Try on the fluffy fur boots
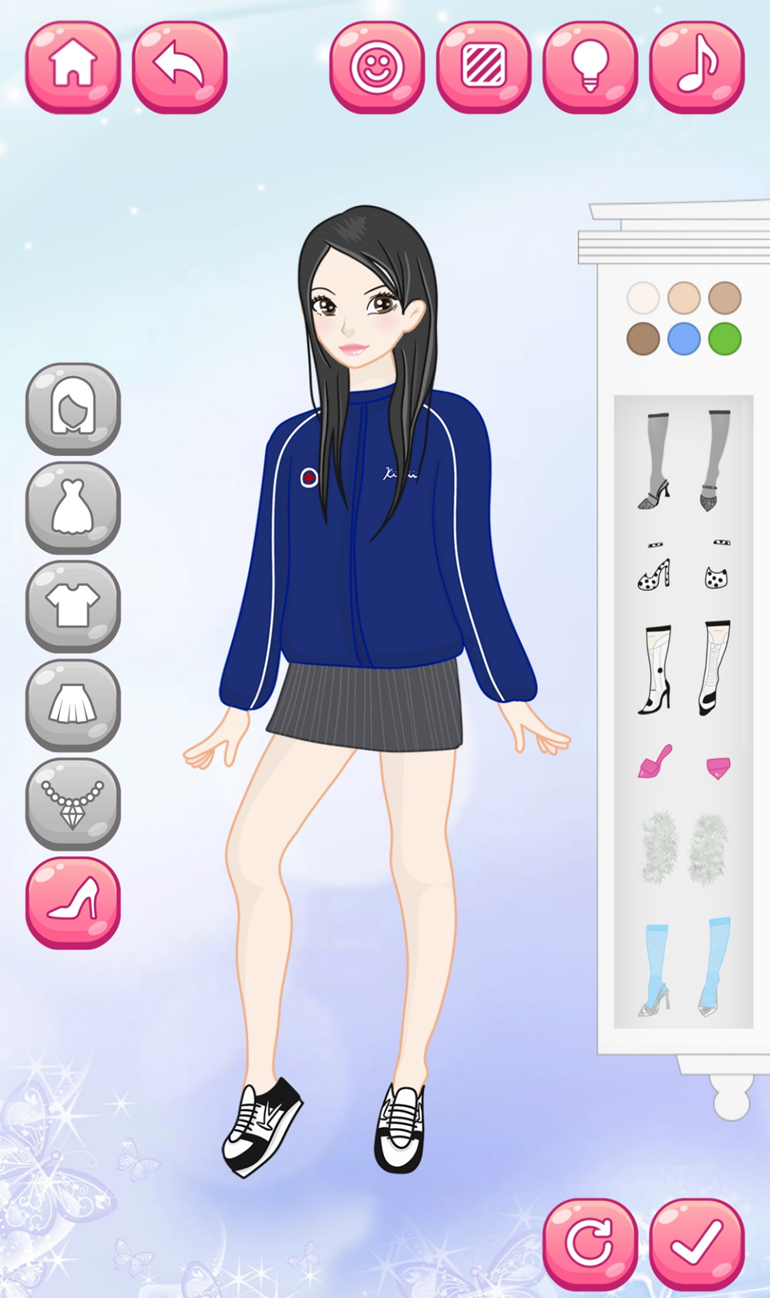Screen dimensions: 770x1298 [684, 849]
